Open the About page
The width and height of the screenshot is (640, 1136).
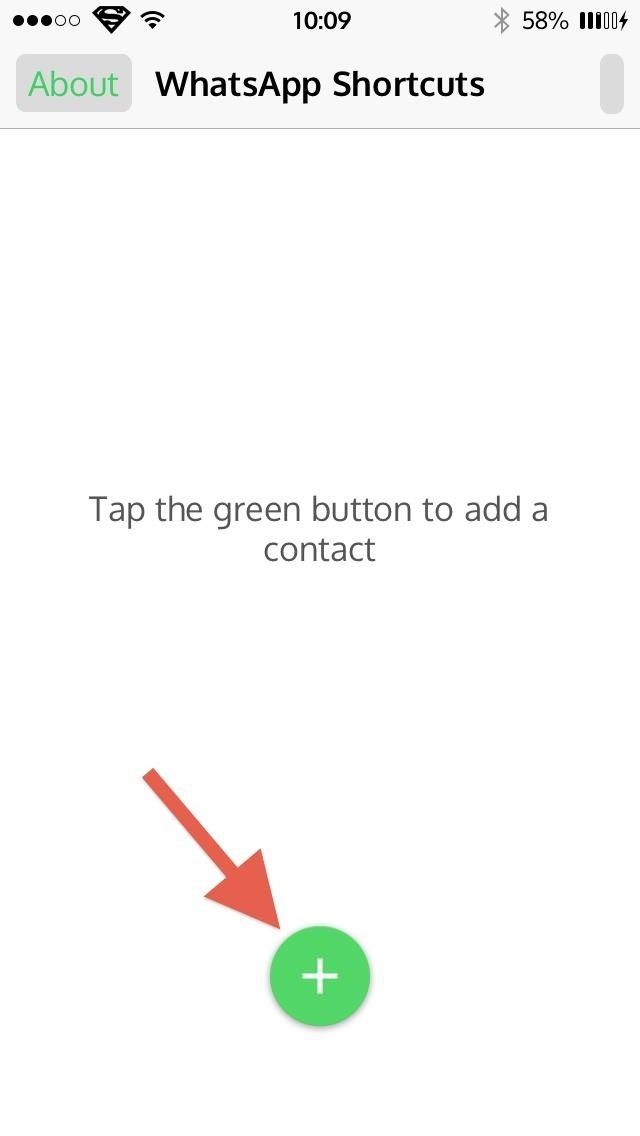[x=74, y=84]
